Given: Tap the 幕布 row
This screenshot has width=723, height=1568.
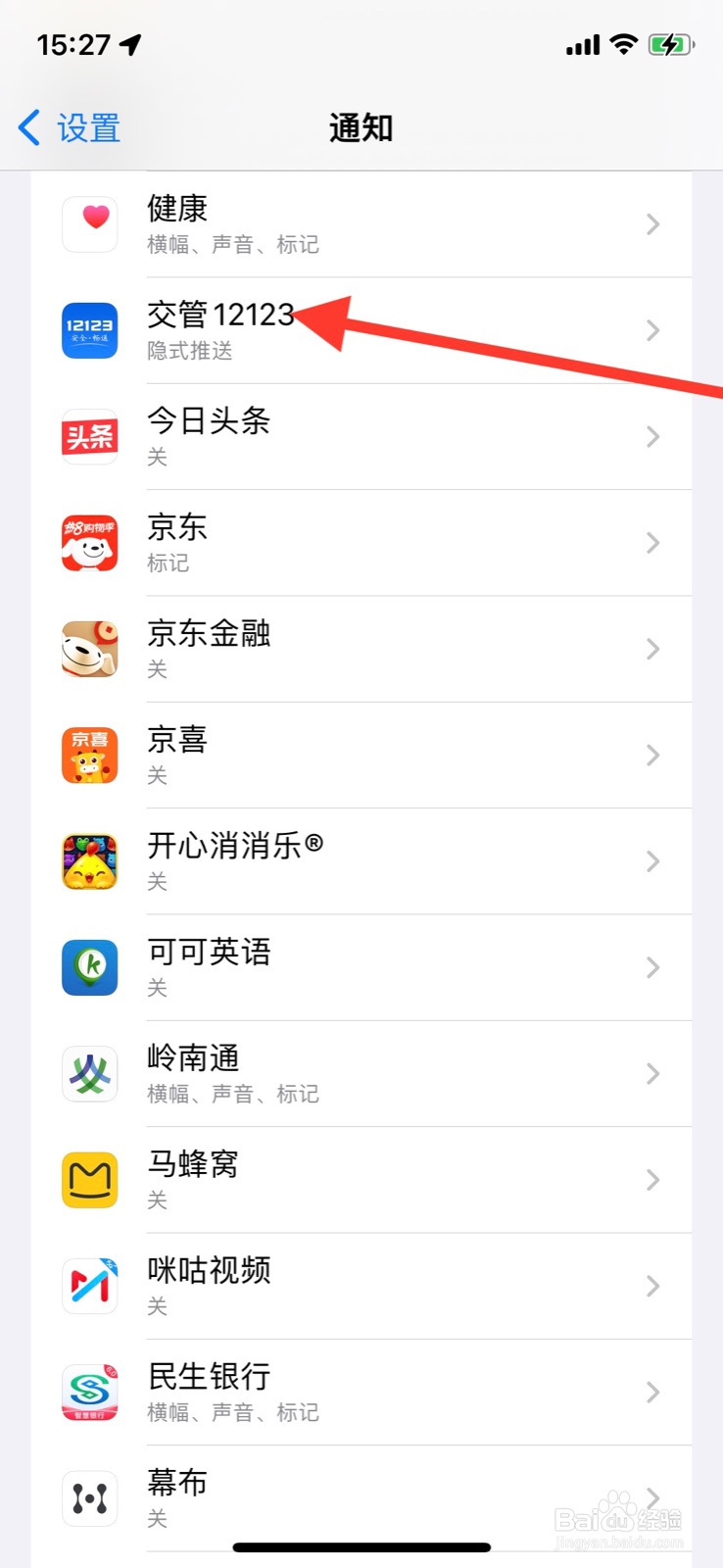Looking at the screenshot, I should pos(361,1497).
